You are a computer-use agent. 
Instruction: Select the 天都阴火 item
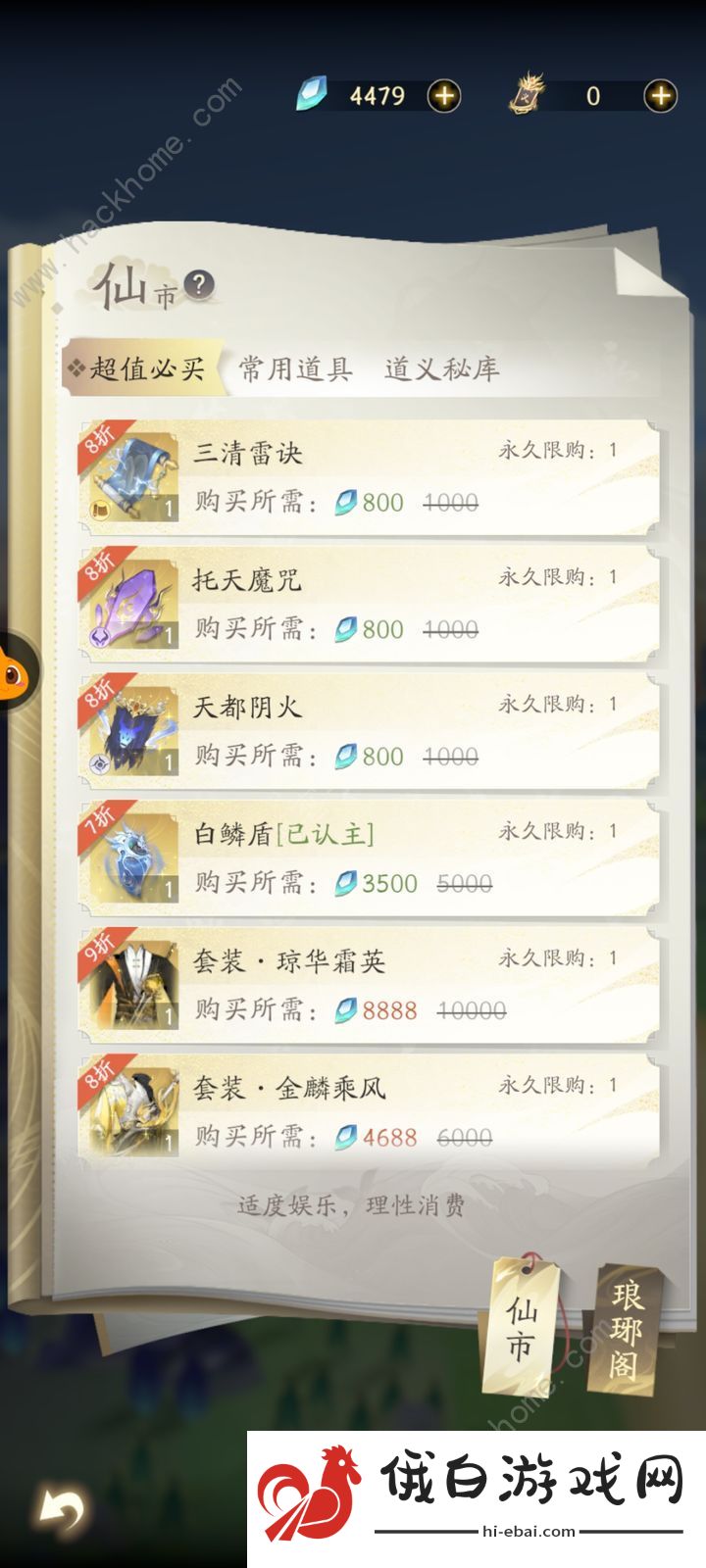pyautogui.click(x=369, y=731)
